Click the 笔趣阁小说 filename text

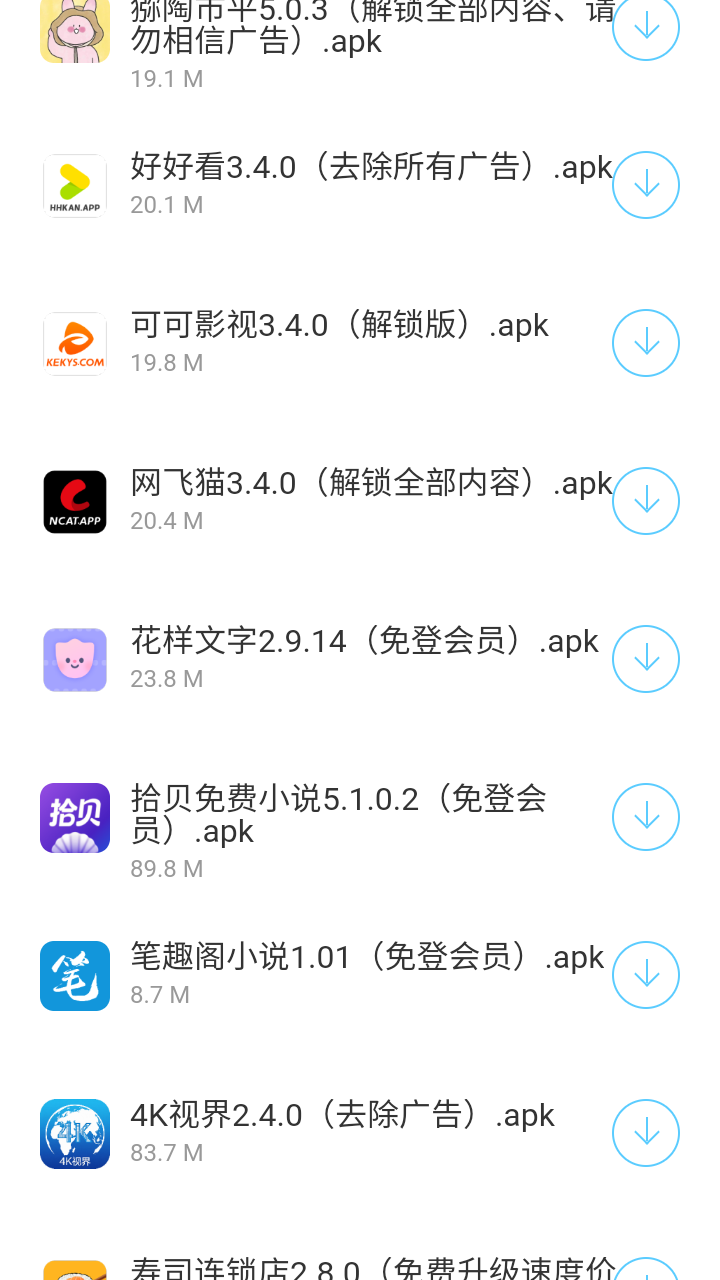367,957
